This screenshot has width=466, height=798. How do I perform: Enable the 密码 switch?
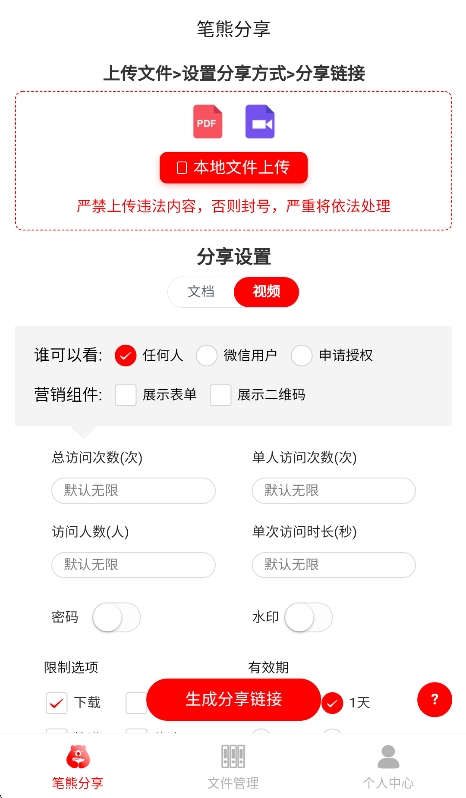click(116, 617)
